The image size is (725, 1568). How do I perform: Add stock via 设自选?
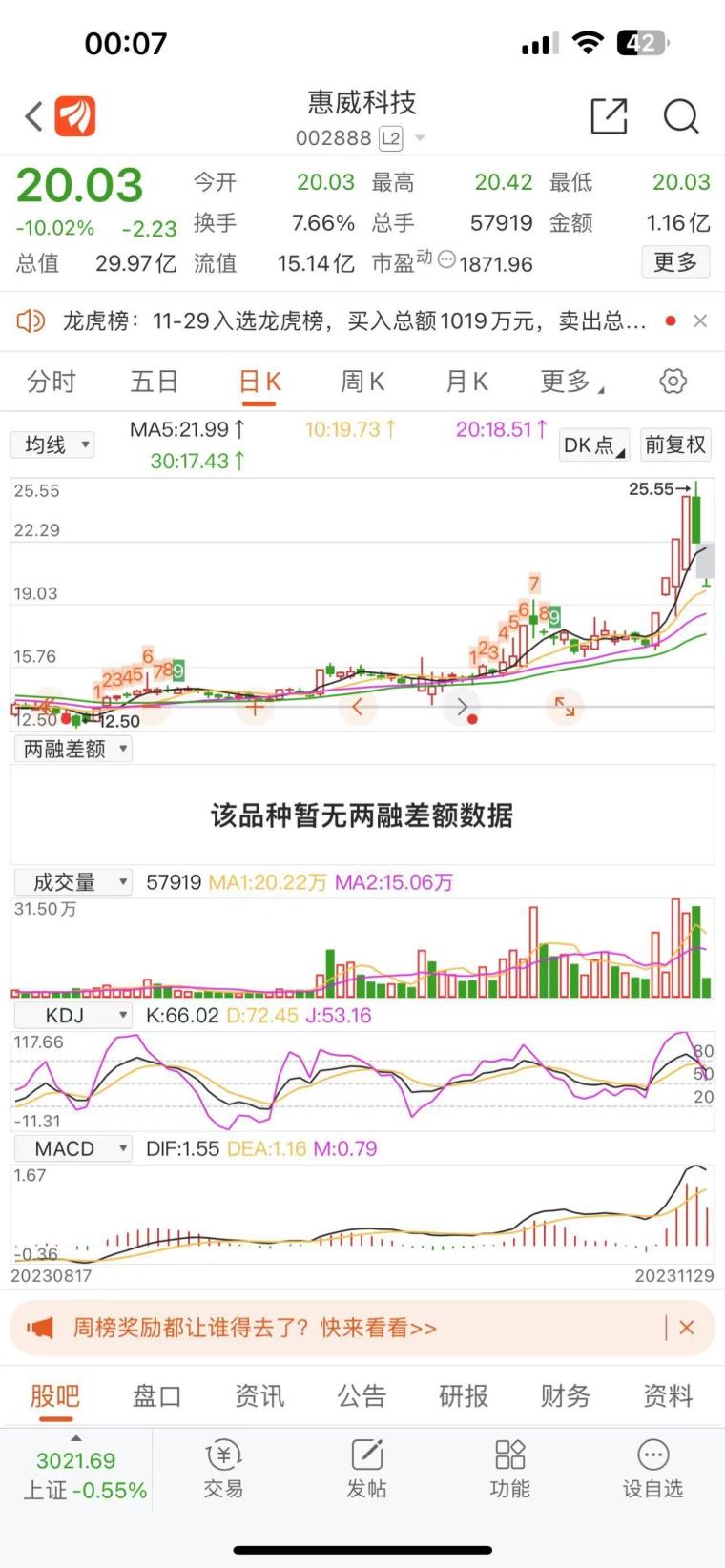[652, 1469]
